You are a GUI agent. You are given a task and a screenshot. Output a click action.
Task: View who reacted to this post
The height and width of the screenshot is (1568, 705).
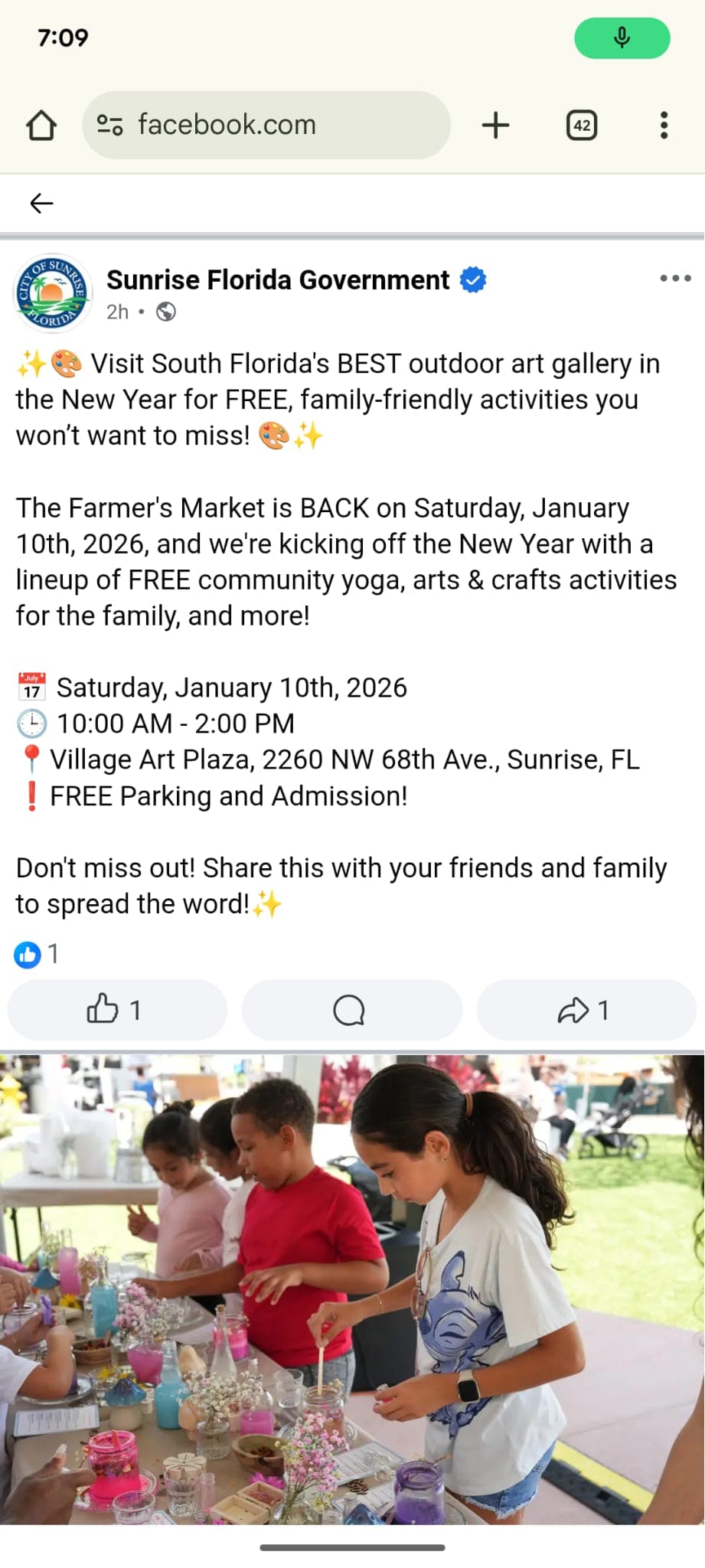pyautogui.click(x=36, y=954)
